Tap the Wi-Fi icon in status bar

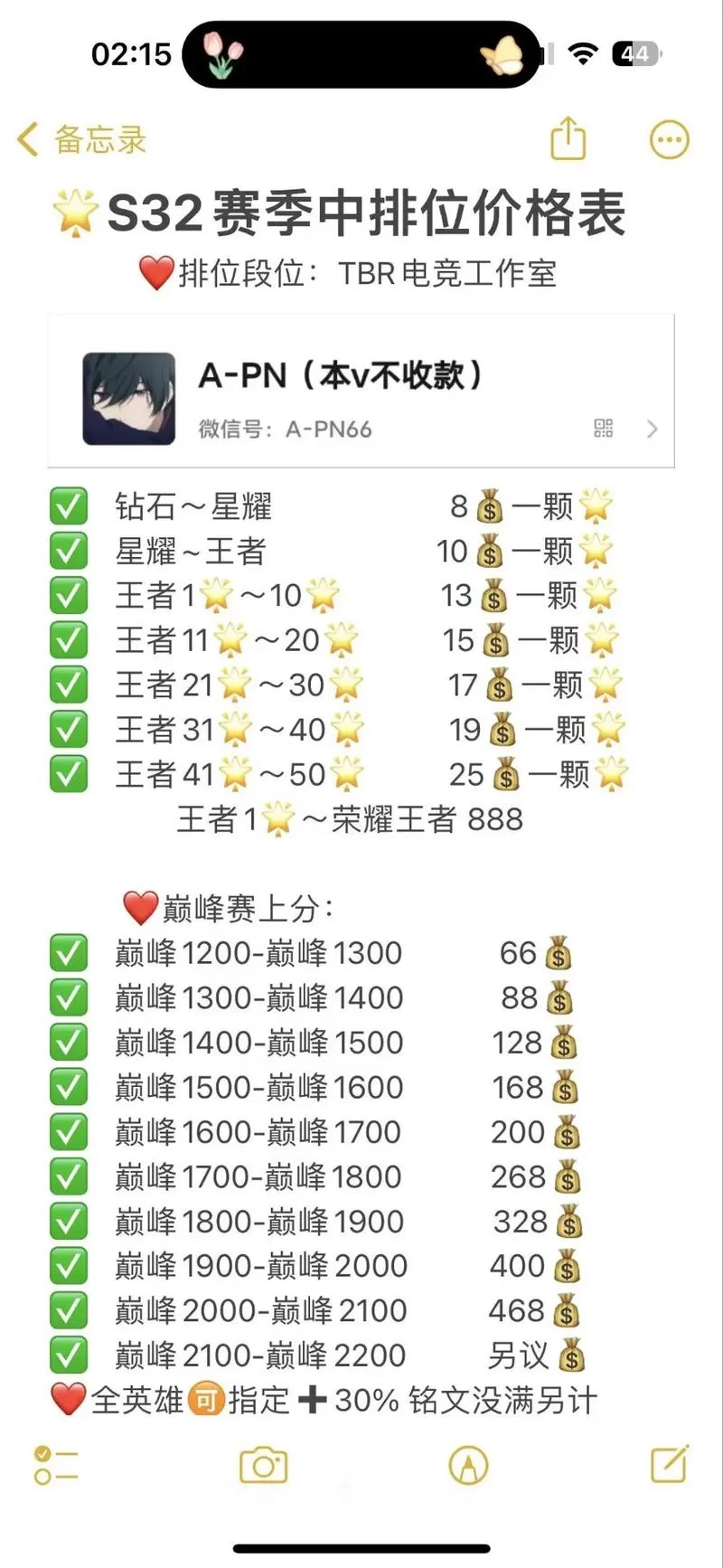[x=582, y=53]
